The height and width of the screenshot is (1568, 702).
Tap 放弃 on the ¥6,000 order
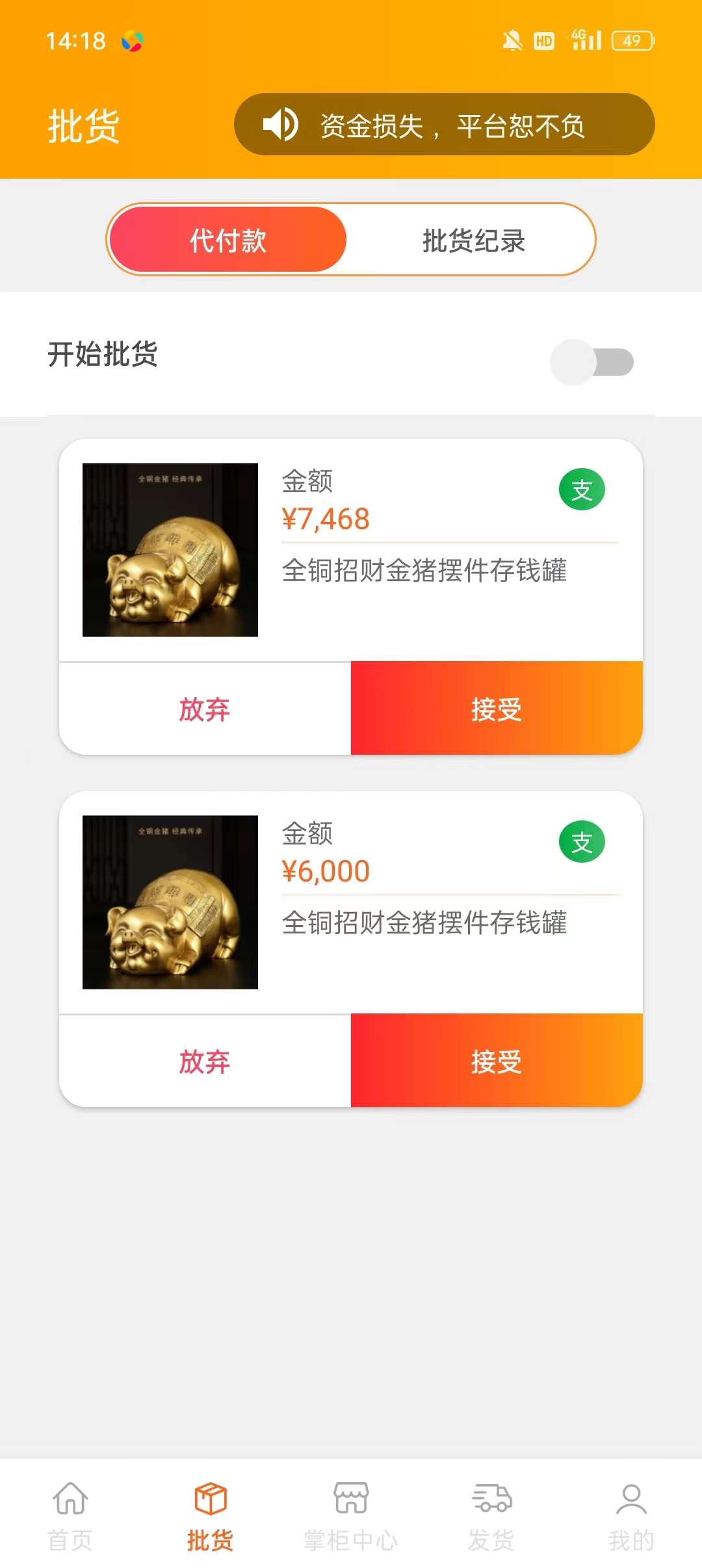pos(205,1062)
